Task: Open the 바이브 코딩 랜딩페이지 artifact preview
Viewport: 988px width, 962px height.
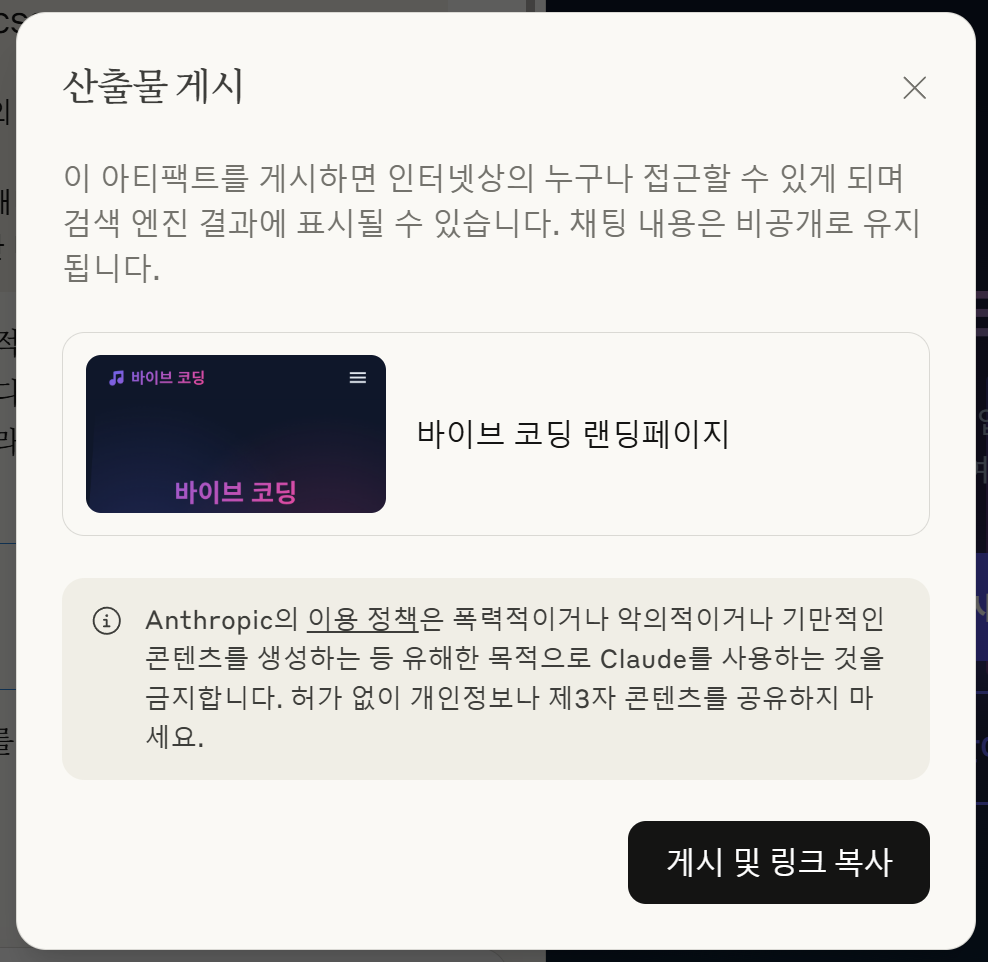Action: 236,434
